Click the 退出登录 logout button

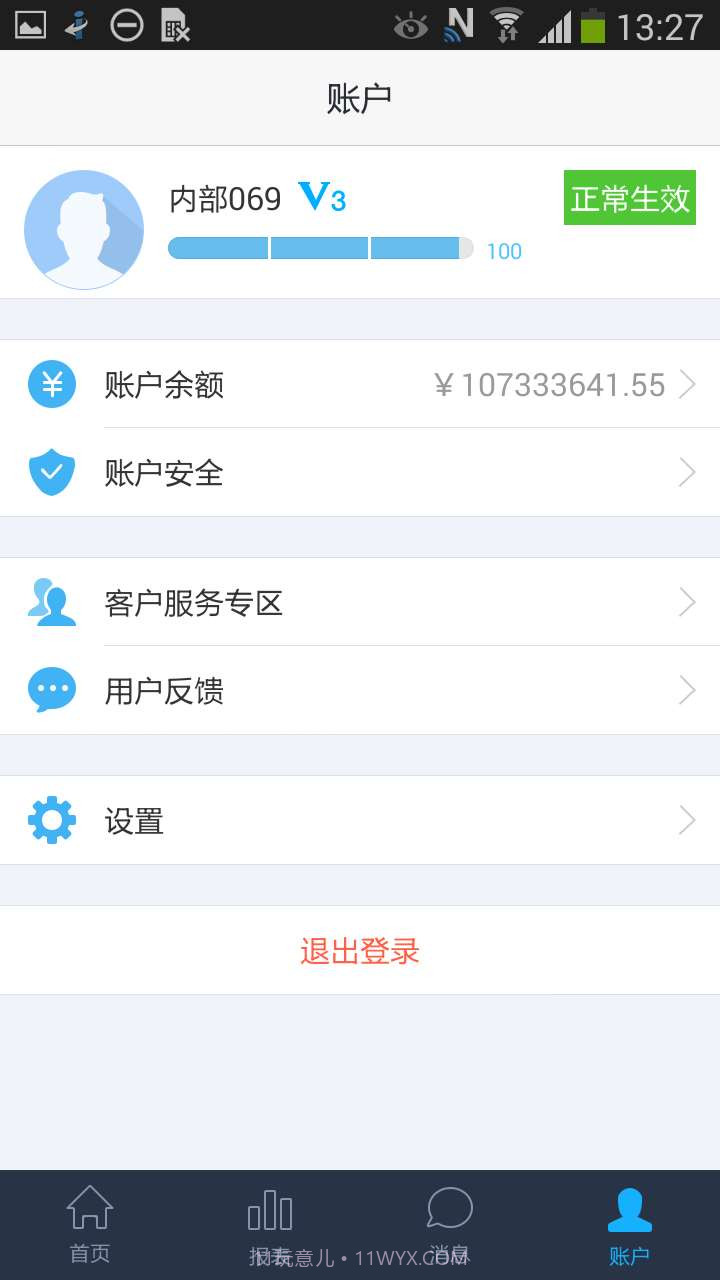359,951
